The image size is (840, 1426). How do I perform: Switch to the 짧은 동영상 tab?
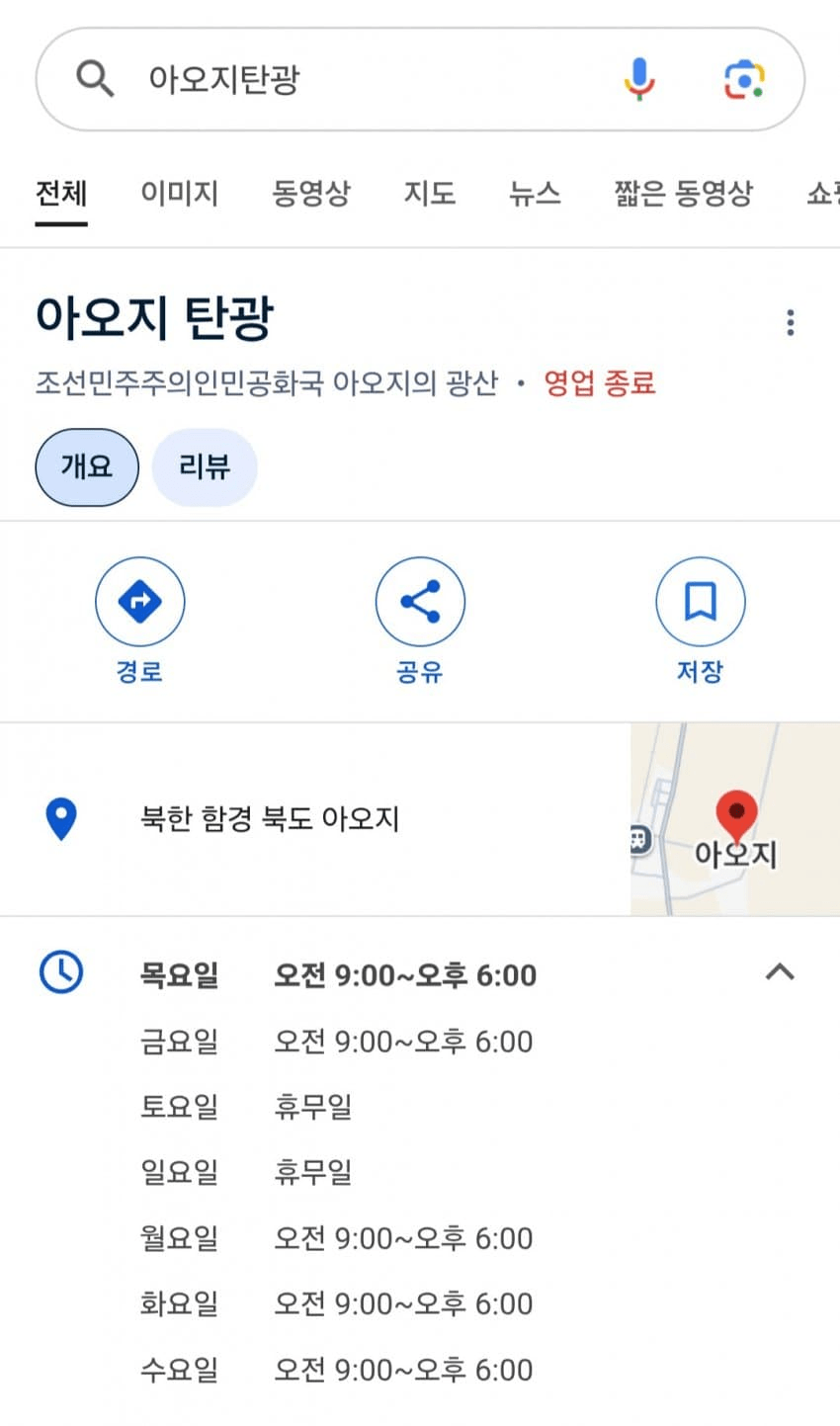[683, 193]
